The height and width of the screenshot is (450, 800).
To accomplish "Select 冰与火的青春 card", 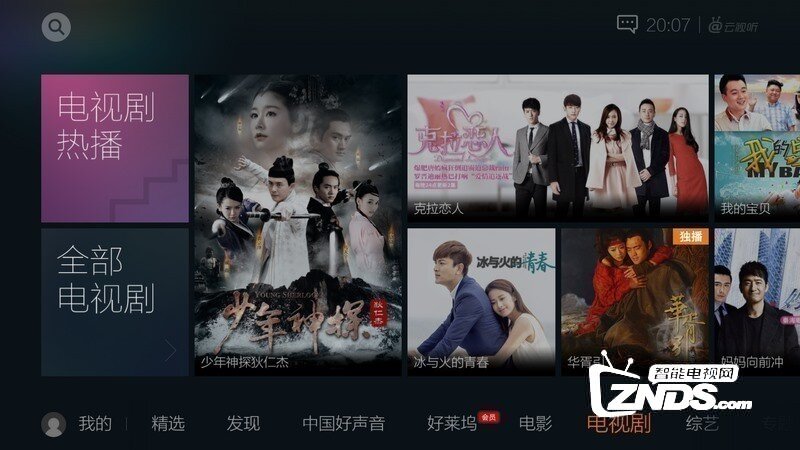I will [x=481, y=302].
